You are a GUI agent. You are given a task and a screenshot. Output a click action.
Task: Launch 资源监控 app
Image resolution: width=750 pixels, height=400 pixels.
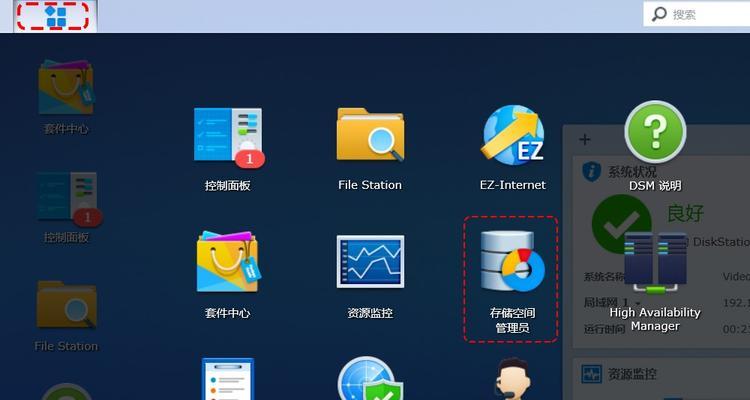click(369, 265)
